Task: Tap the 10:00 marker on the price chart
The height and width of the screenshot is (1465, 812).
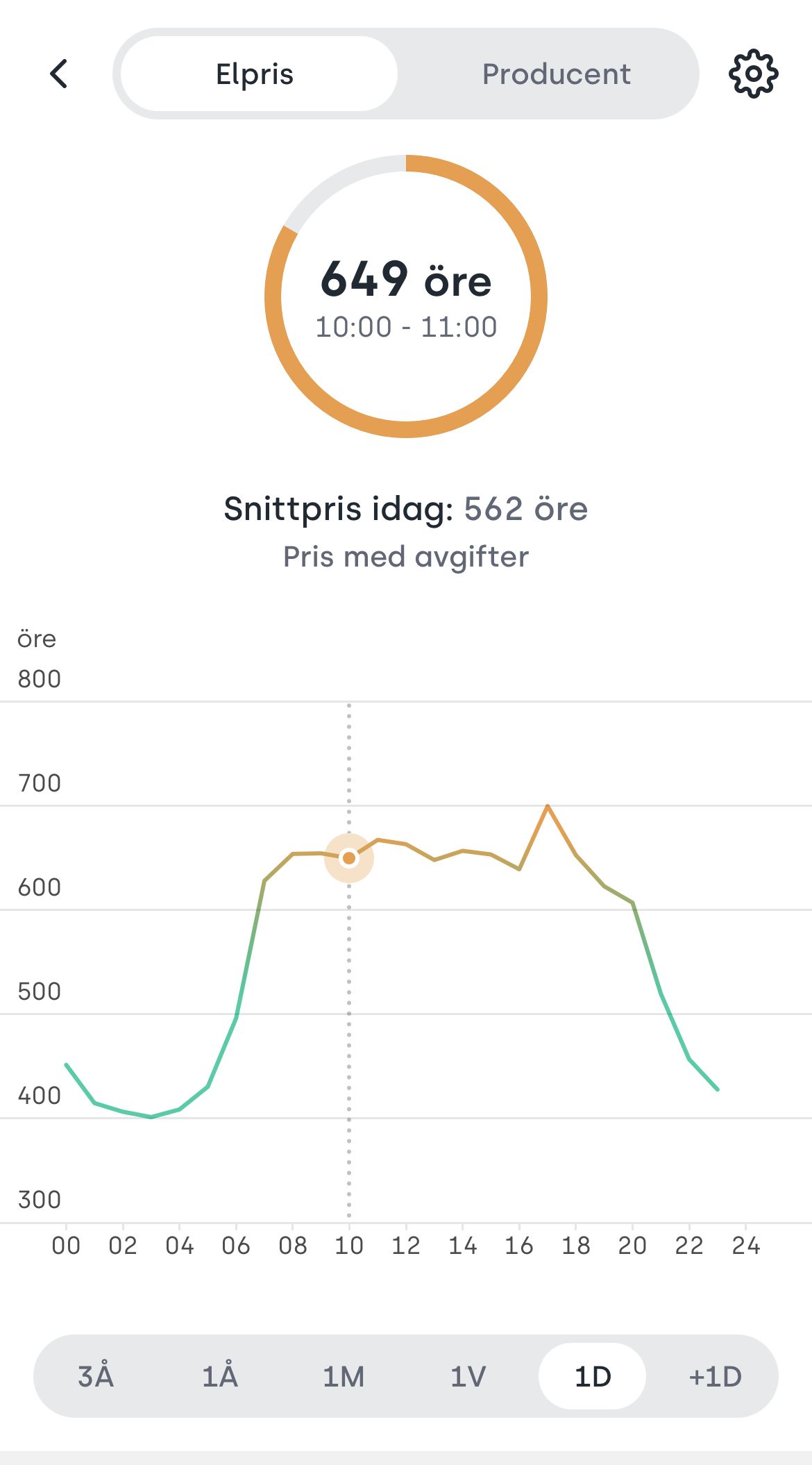Action: coord(349,858)
